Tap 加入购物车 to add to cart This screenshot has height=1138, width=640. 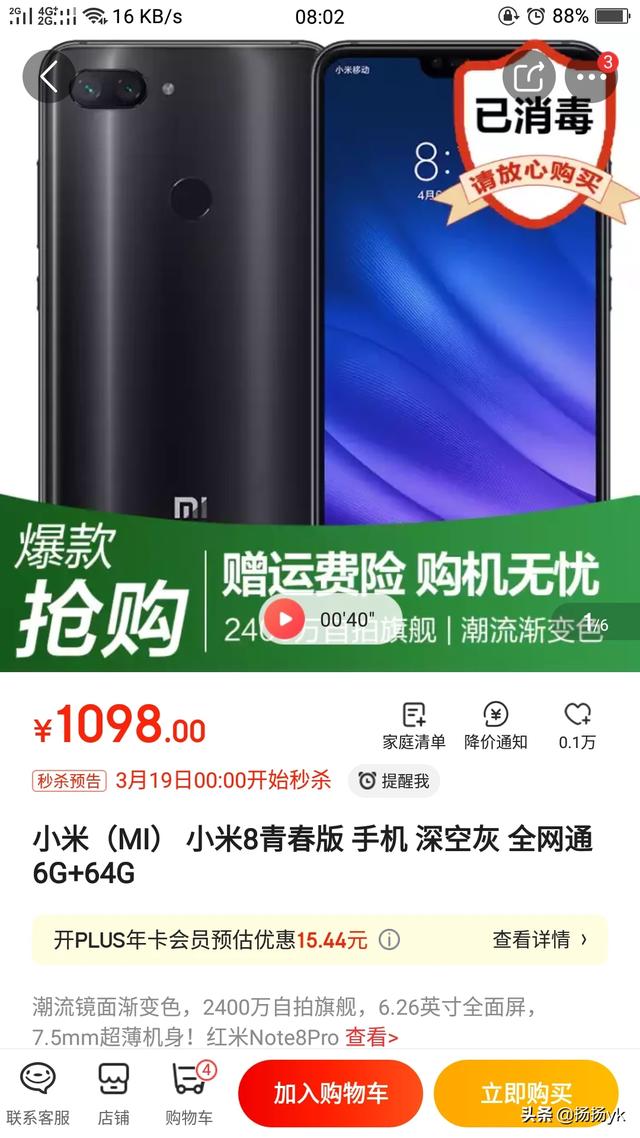point(330,1093)
